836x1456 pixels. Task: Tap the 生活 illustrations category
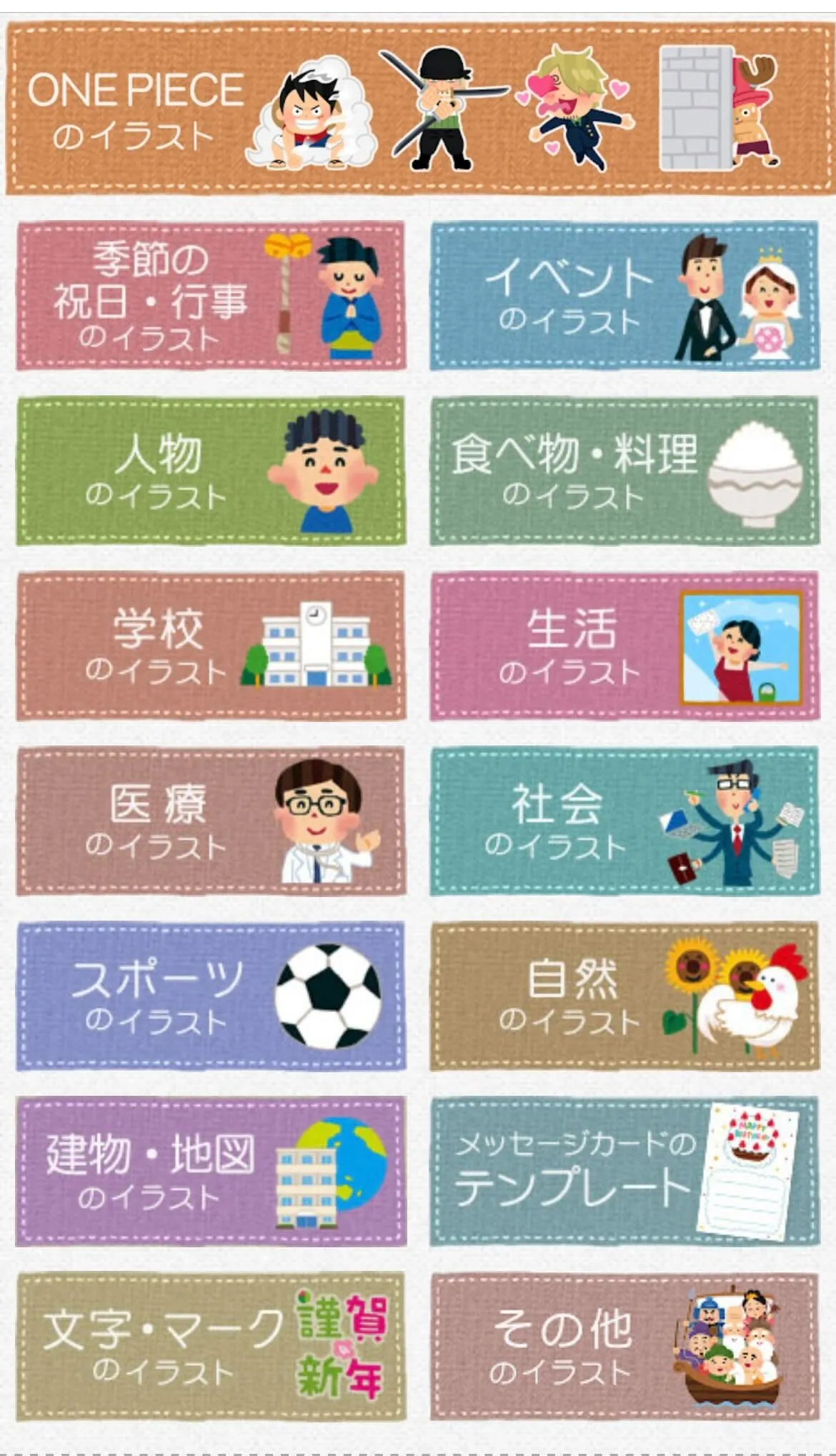[x=624, y=646]
